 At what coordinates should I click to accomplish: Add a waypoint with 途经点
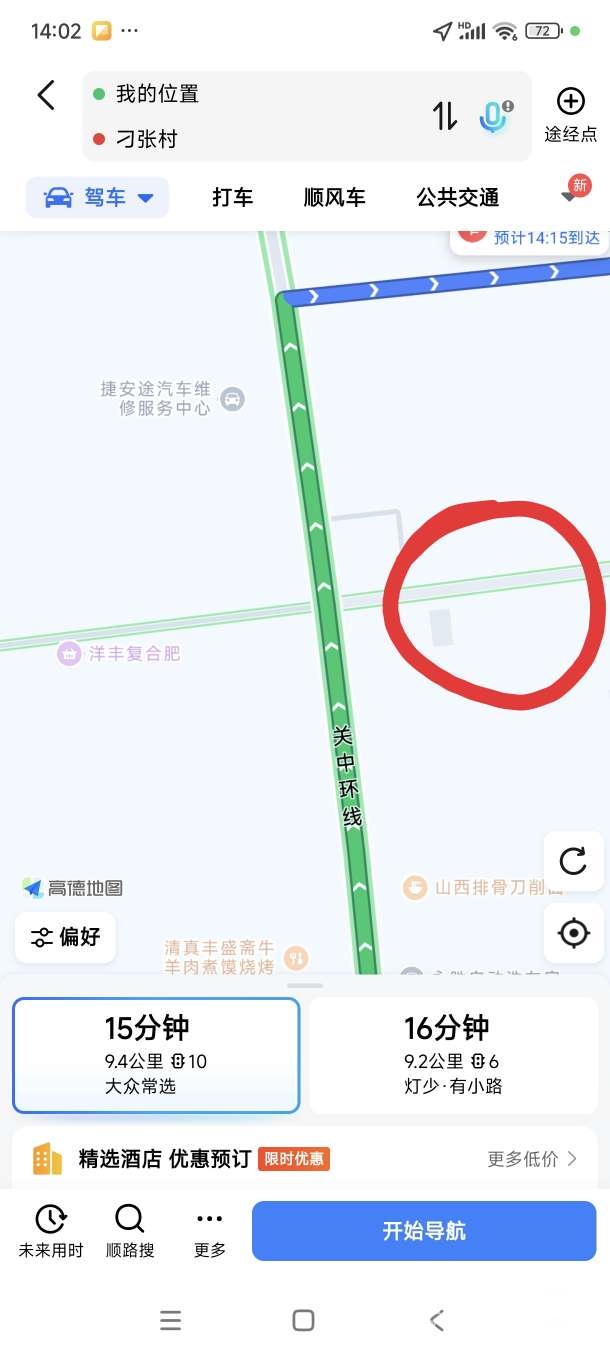pos(570,114)
